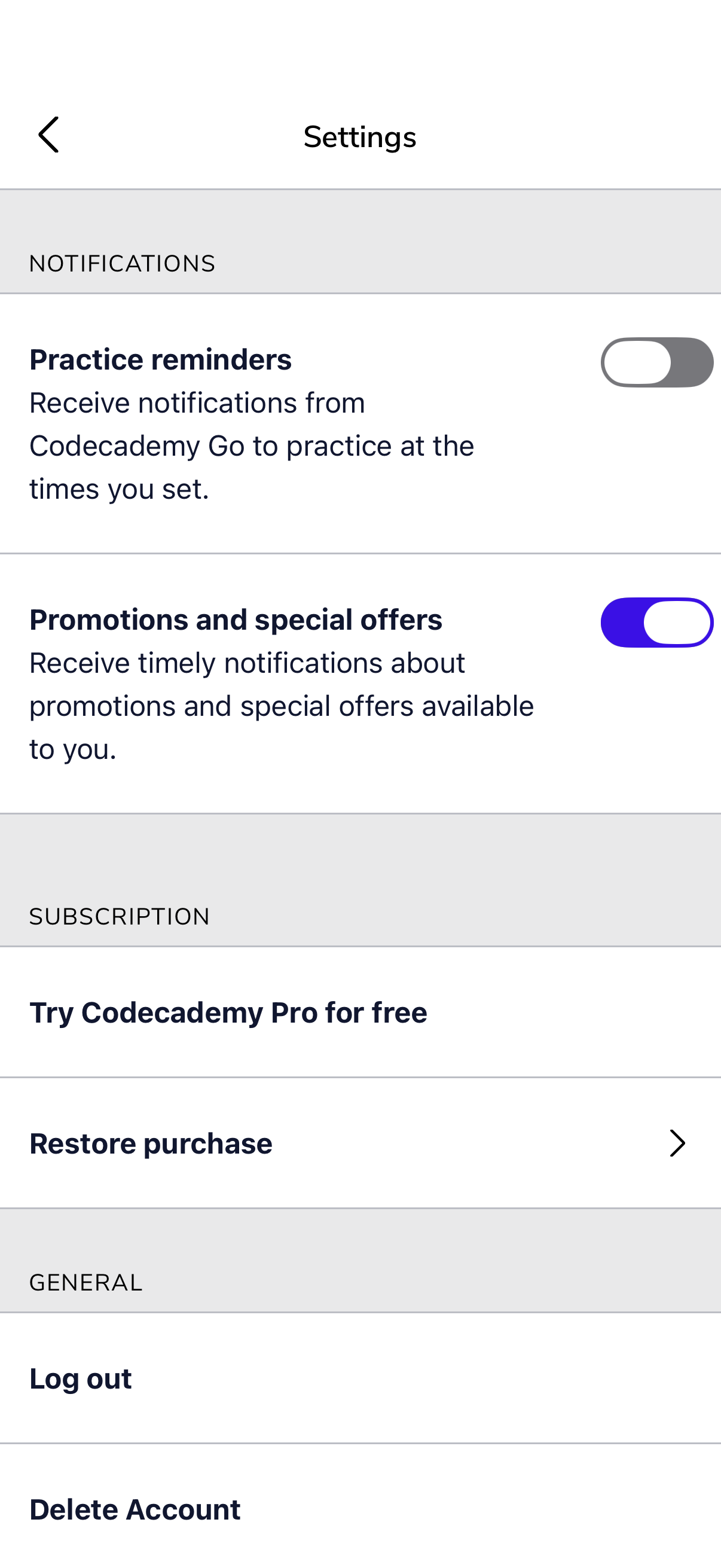721x1568 pixels.
Task: Start the Try Codecademy Pro for free trial
Action: [x=228, y=1012]
